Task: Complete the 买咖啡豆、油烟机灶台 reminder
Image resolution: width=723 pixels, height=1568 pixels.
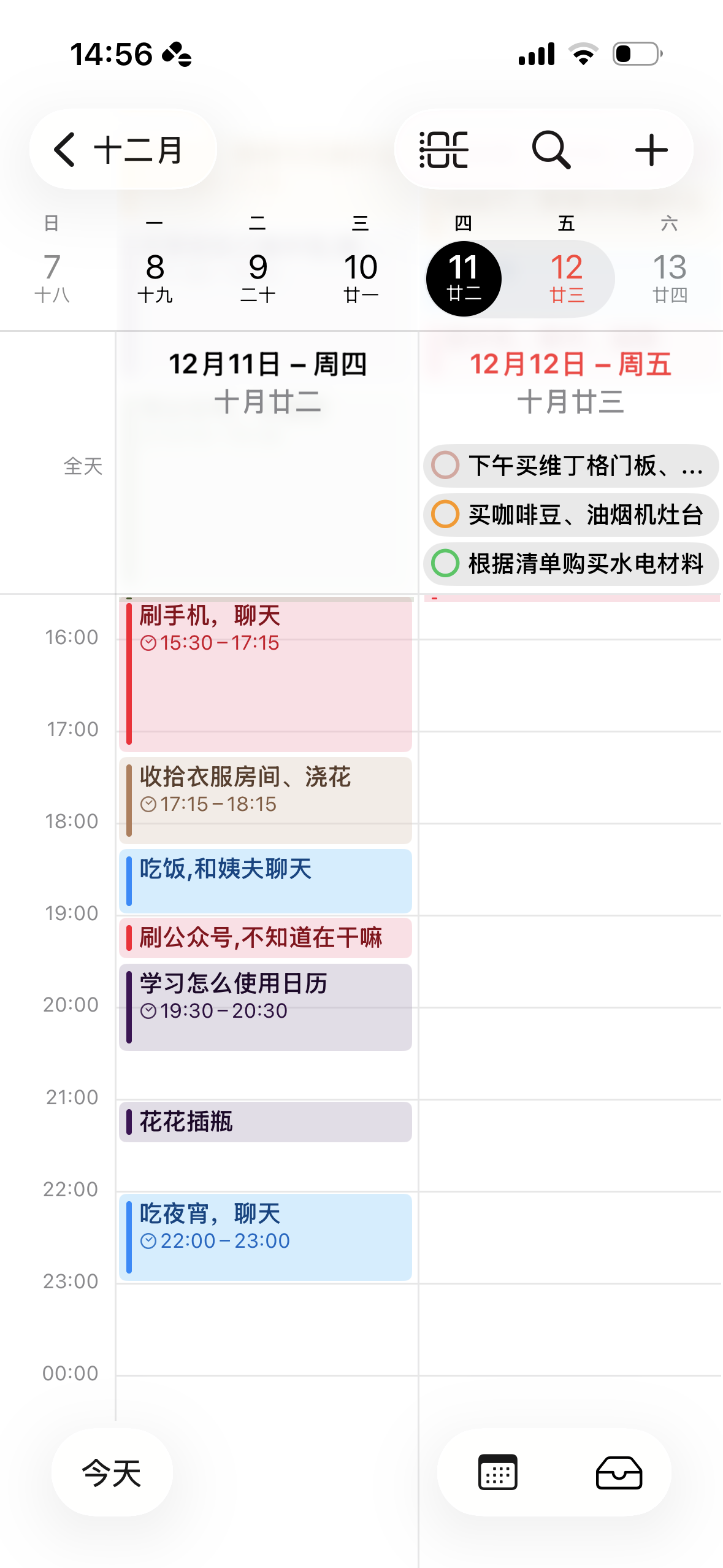Action: [445, 514]
